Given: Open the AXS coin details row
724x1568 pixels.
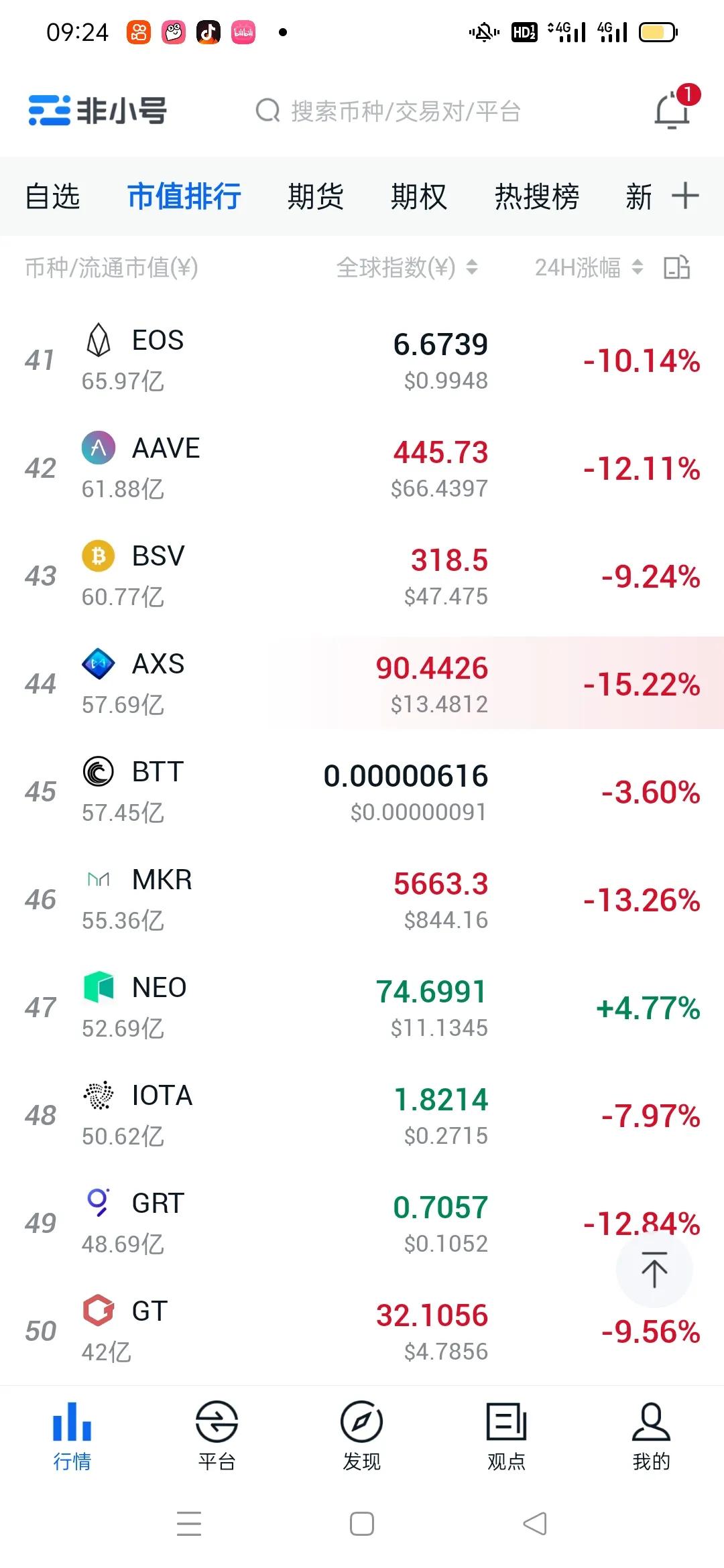Looking at the screenshot, I should (362, 683).
